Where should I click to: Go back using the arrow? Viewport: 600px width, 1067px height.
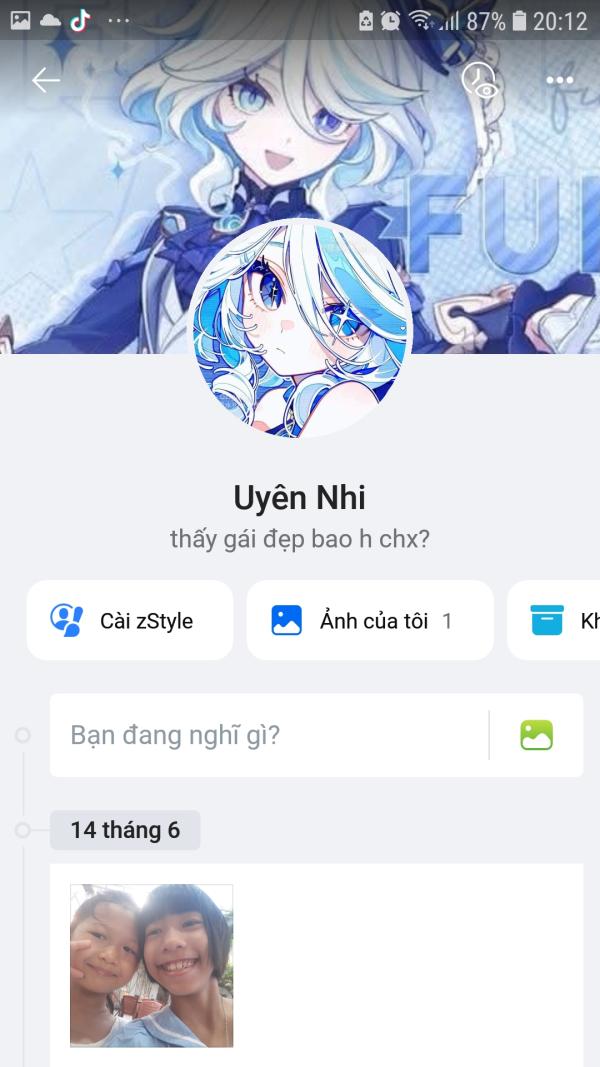tap(46, 81)
